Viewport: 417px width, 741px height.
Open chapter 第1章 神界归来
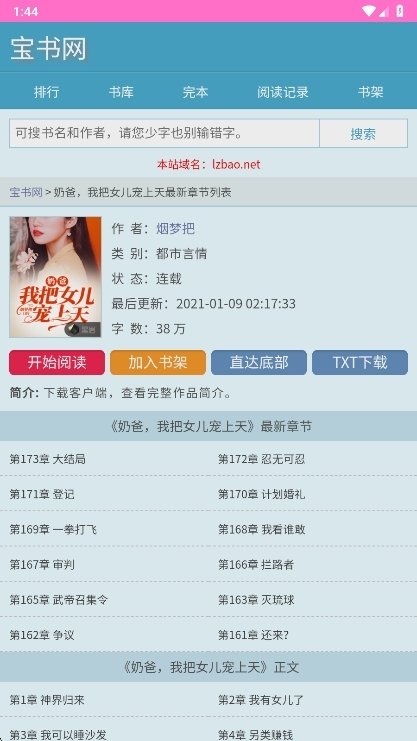[47, 700]
